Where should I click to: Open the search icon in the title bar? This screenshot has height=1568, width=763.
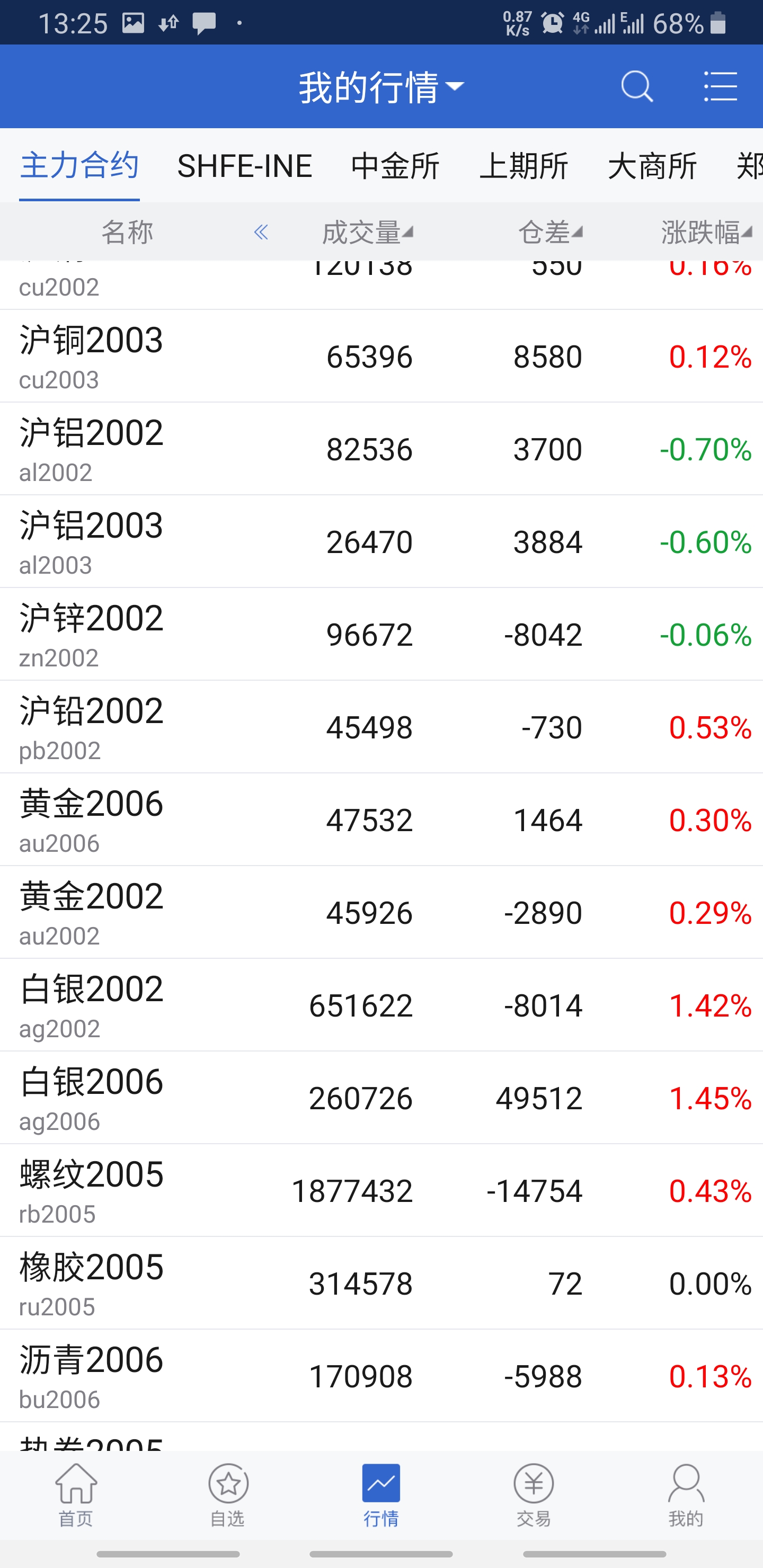(636, 86)
